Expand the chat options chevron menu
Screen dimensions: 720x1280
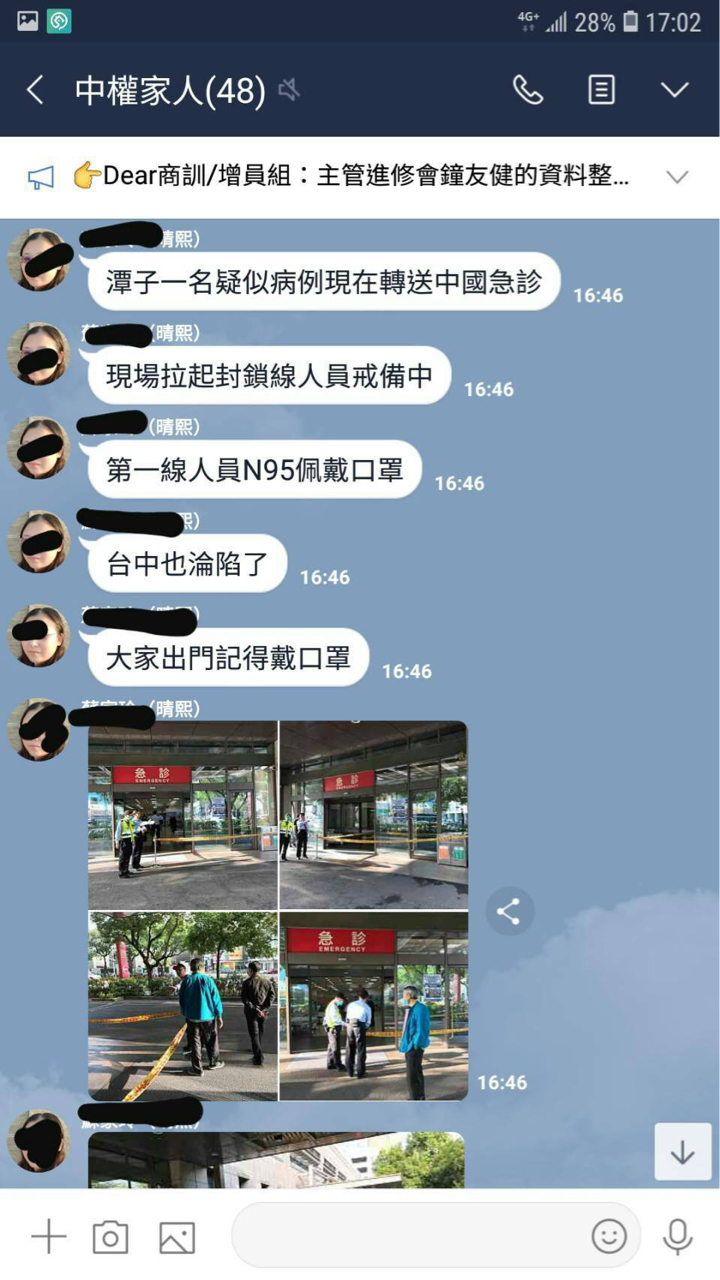(x=675, y=90)
